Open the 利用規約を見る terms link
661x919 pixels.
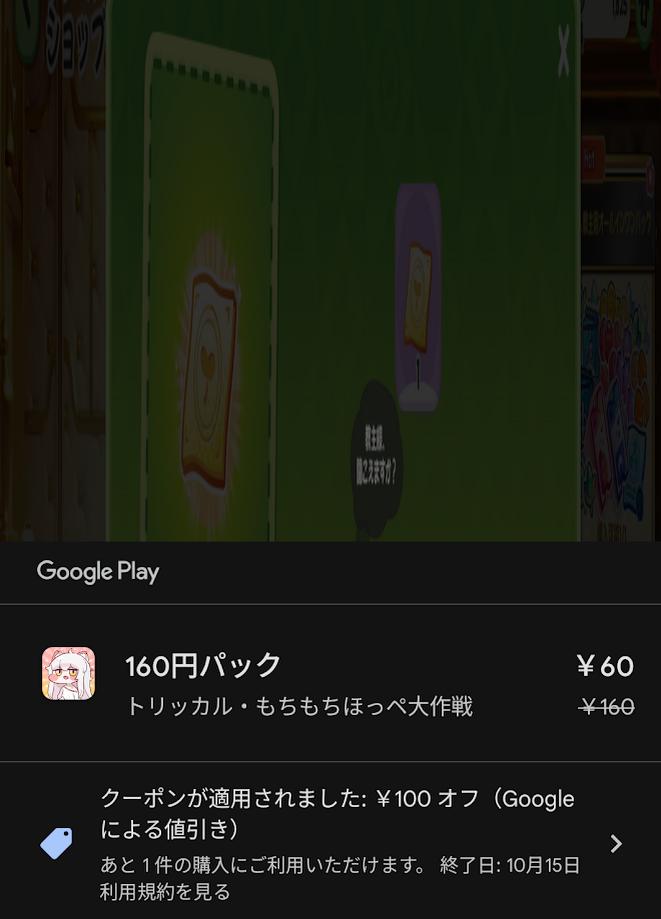(x=164, y=892)
